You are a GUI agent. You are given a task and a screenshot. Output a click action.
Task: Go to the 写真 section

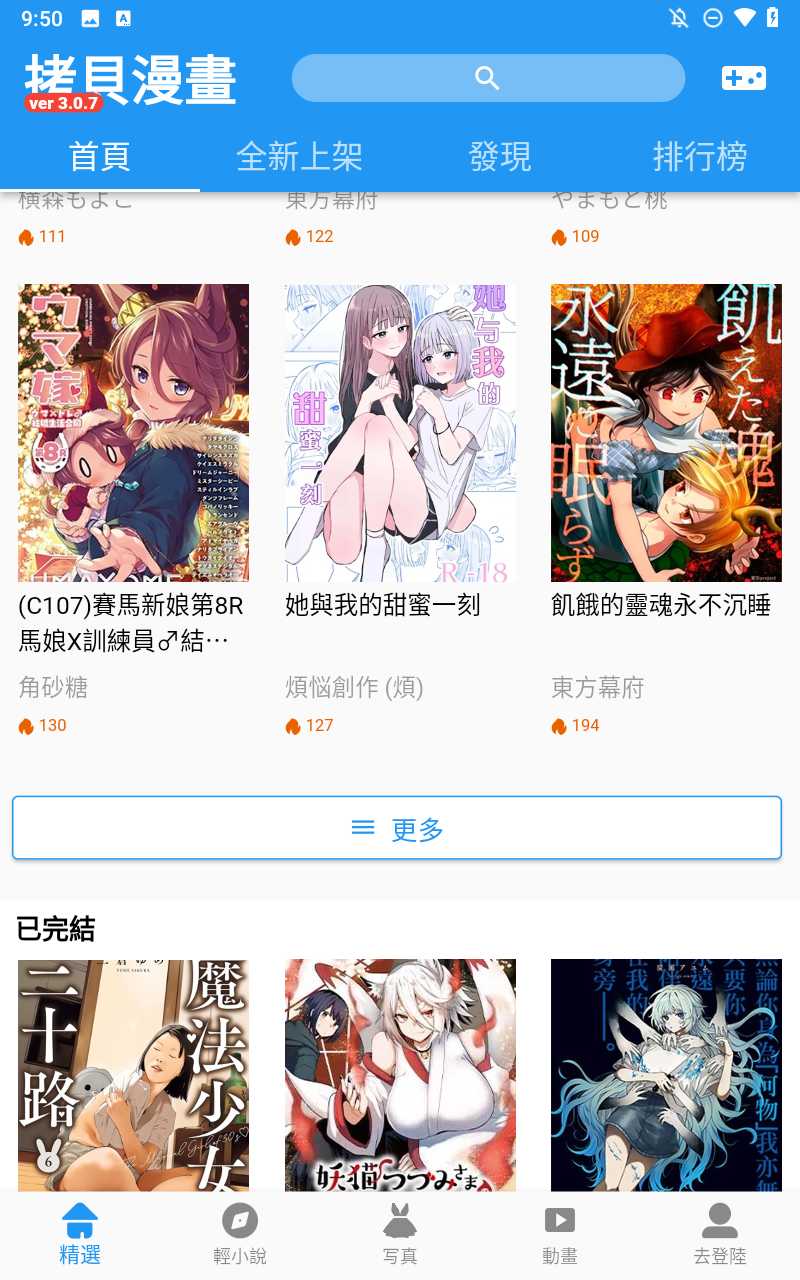point(400,1234)
